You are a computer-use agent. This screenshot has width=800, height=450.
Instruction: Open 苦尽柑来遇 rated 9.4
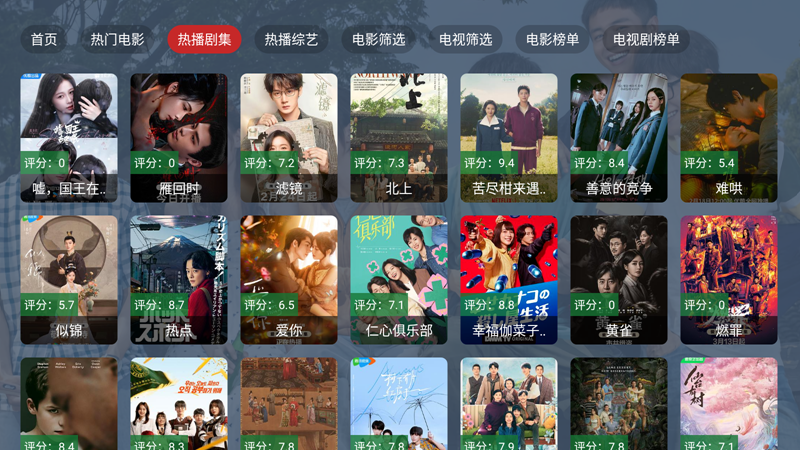[x=509, y=137]
